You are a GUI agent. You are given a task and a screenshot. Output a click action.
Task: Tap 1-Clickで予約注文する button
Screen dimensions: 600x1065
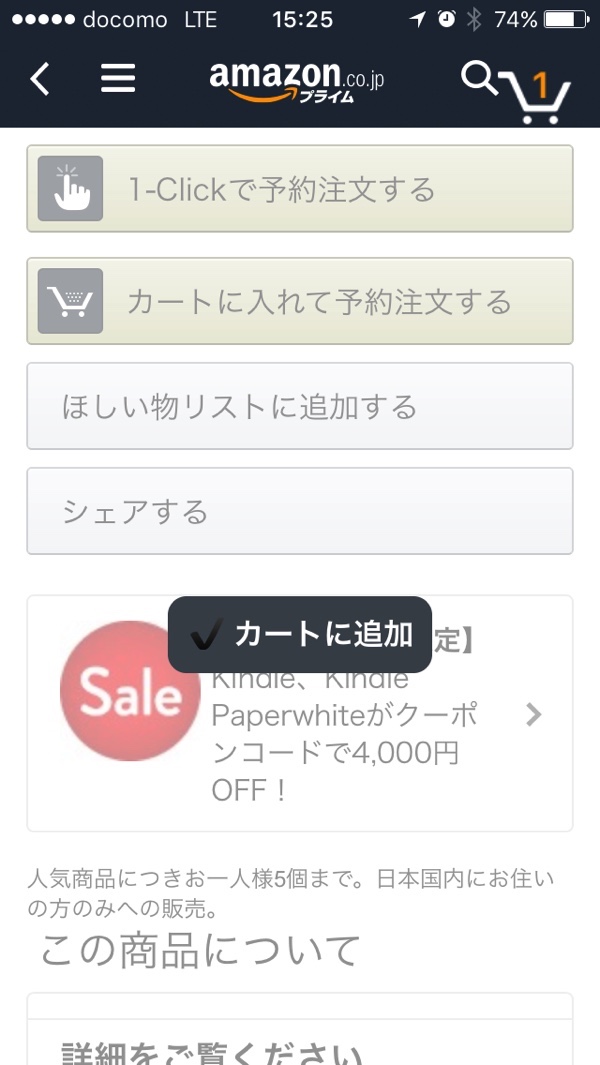(x=300, y=189)
